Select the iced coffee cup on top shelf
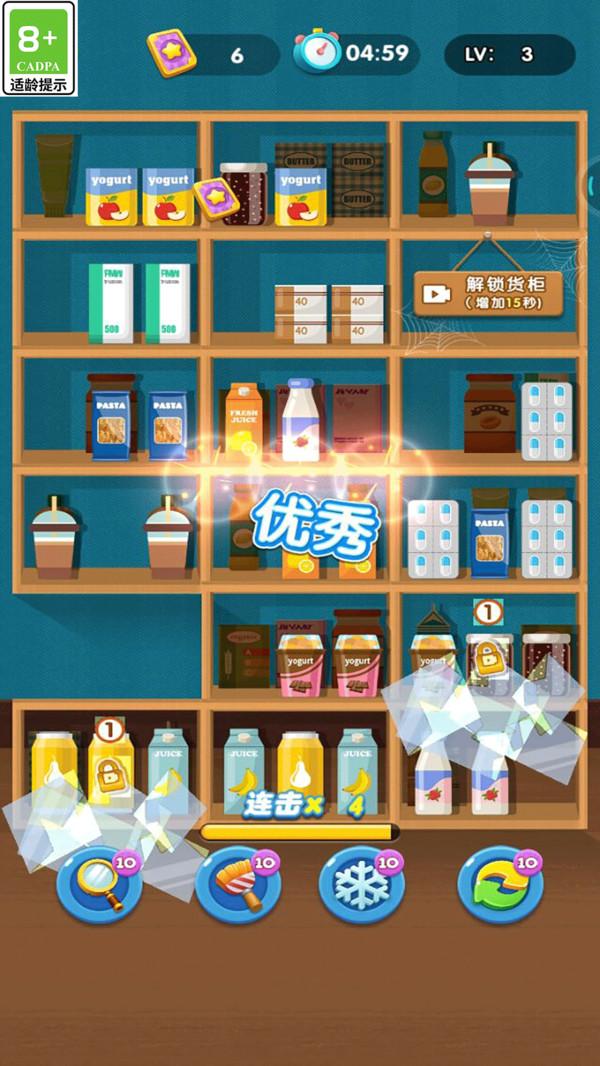 pos(490,183)
